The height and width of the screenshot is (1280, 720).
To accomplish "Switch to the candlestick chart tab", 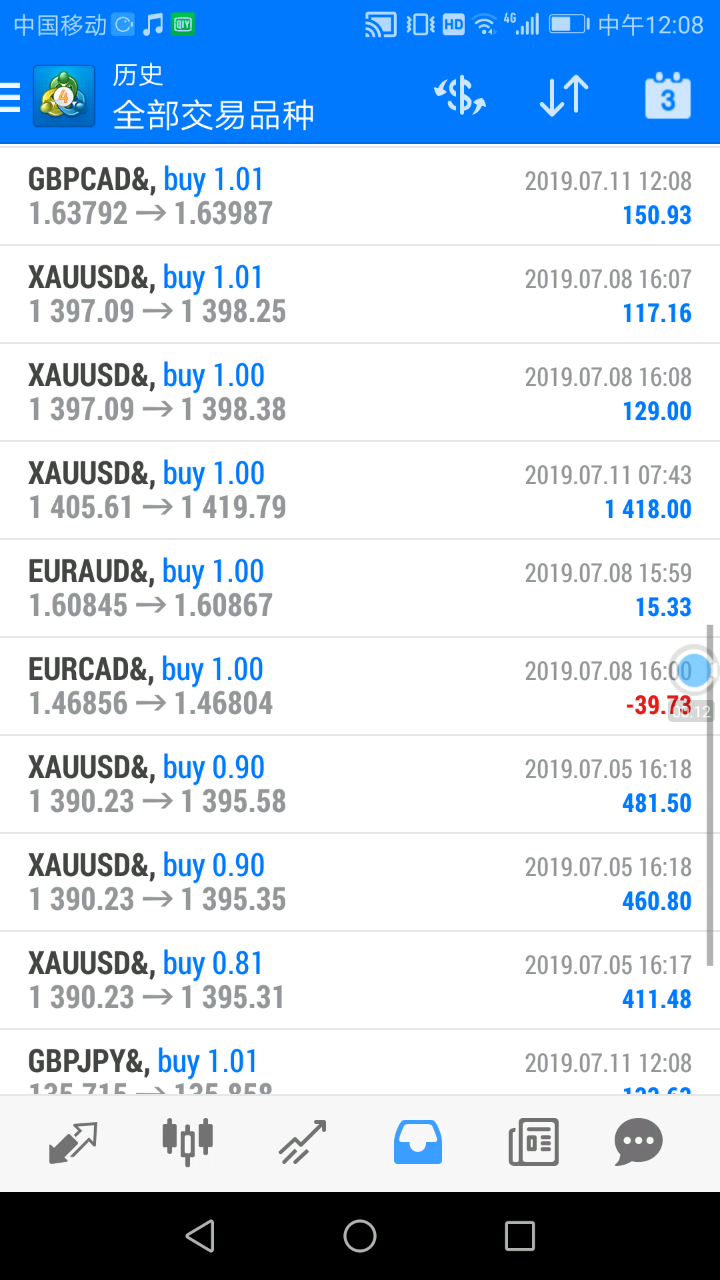I will click(x=188, y=1142).
